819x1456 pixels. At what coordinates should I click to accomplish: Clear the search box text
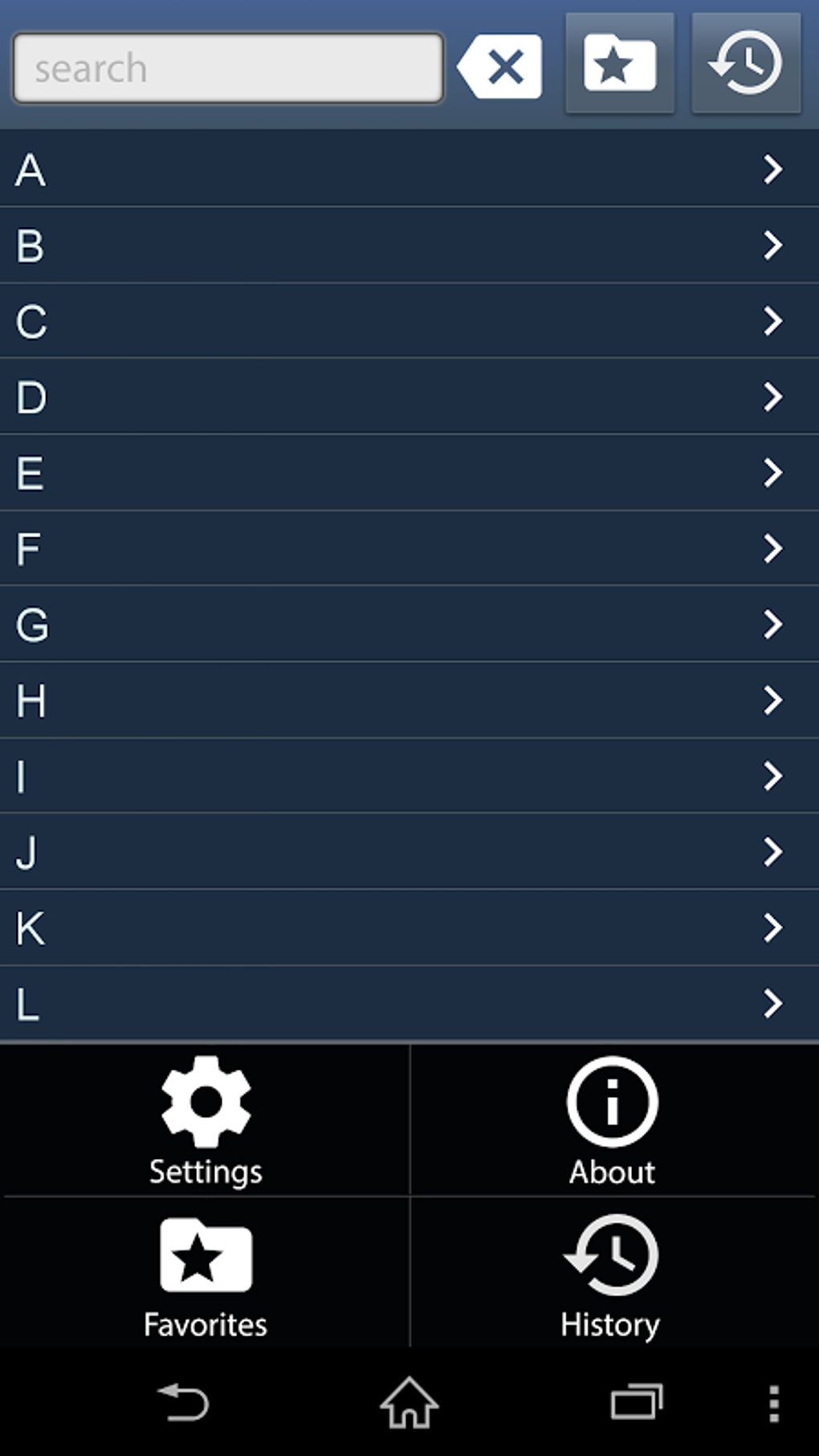[501, 67]
